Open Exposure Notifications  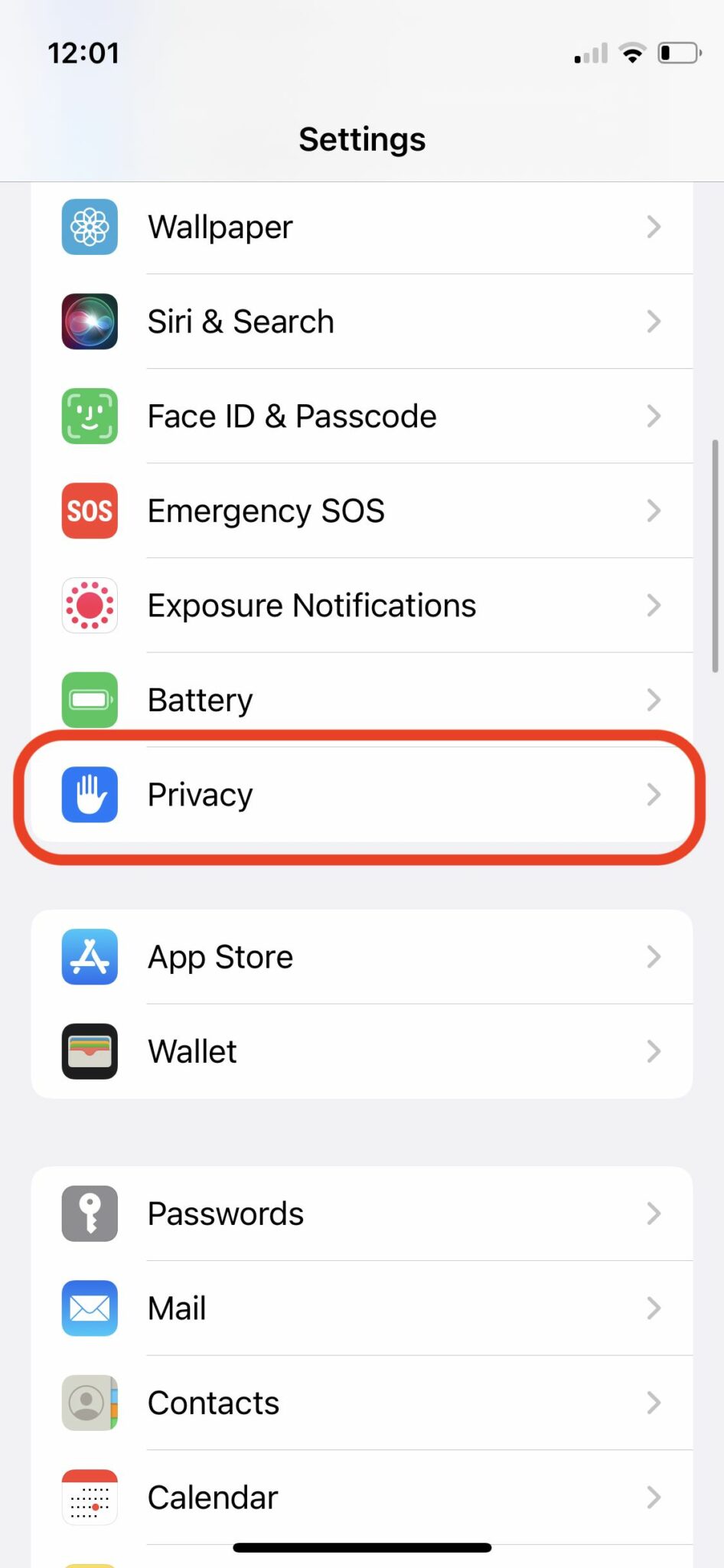[x=362, y=605]
